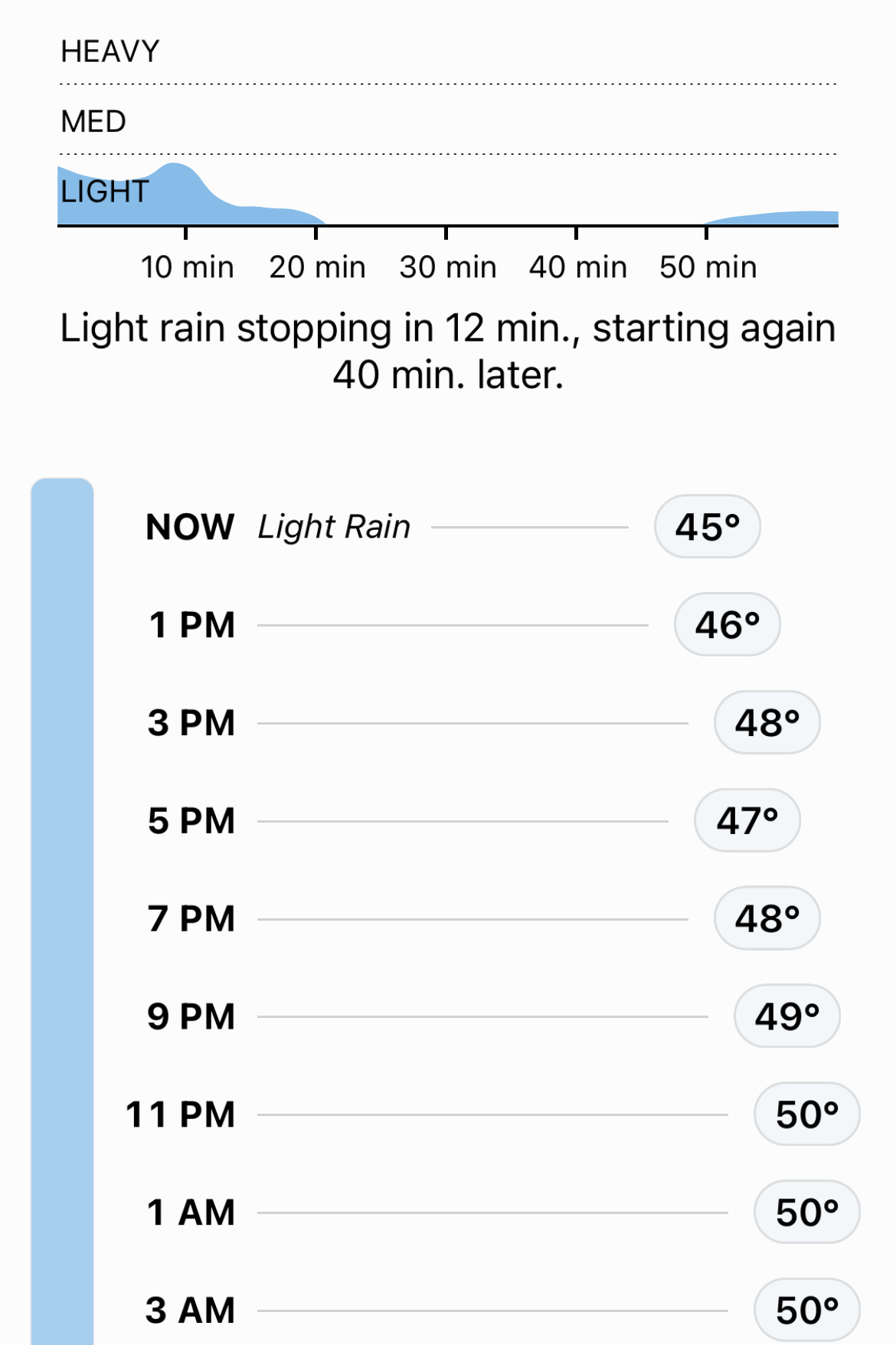Tap the 46° pill at 1 PM
This screenshot has height=1345, width=896.
(727, 625)
